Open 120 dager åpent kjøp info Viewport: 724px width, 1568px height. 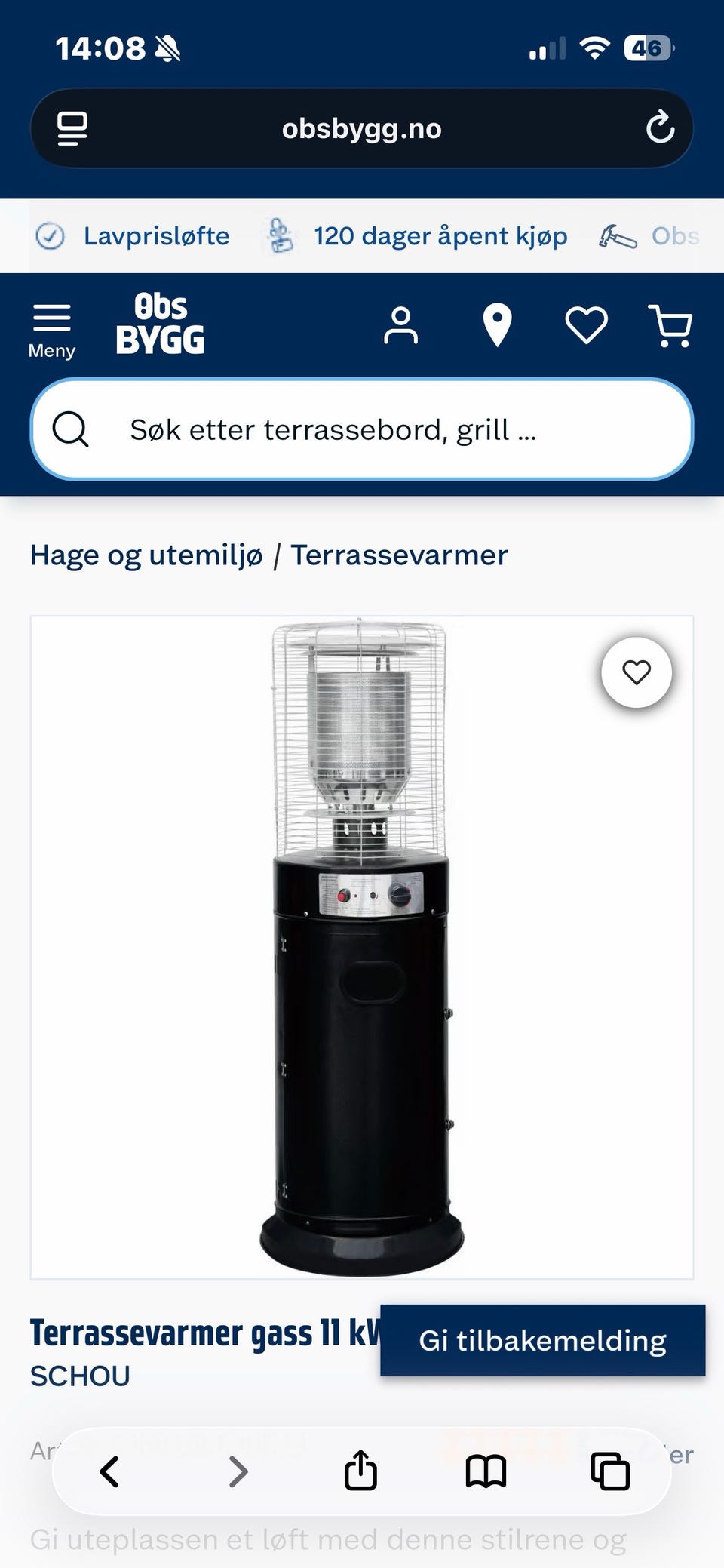[417, 236]
